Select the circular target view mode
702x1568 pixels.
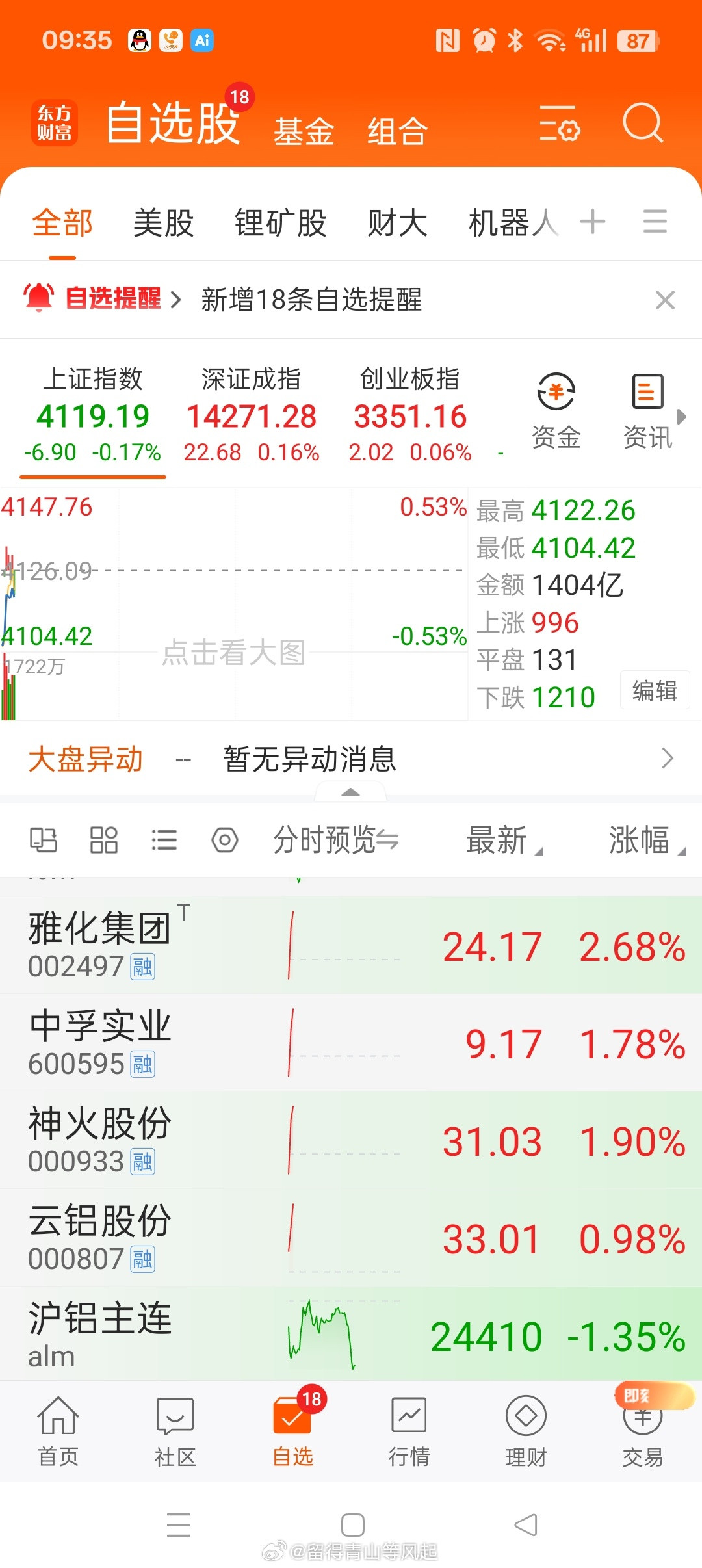[x=224, y=839]
